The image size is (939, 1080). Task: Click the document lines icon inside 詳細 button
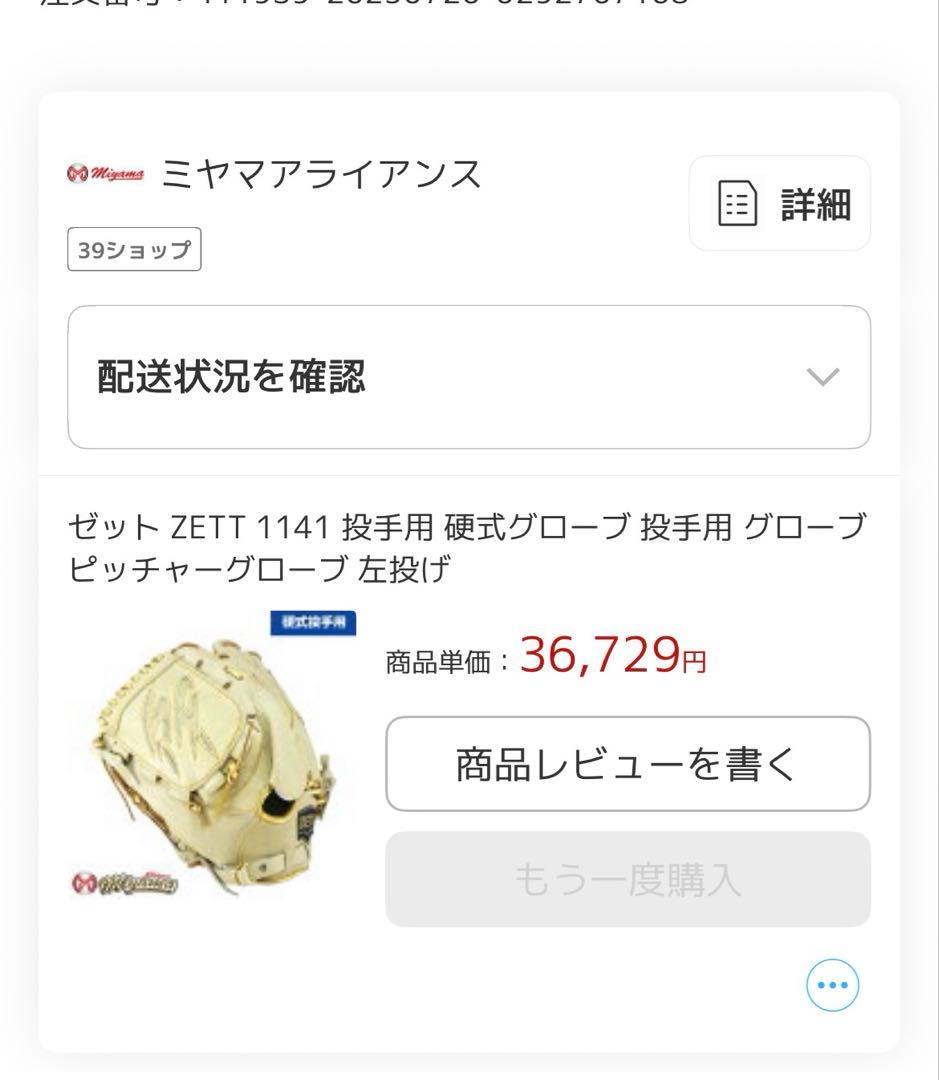point(737,203)
